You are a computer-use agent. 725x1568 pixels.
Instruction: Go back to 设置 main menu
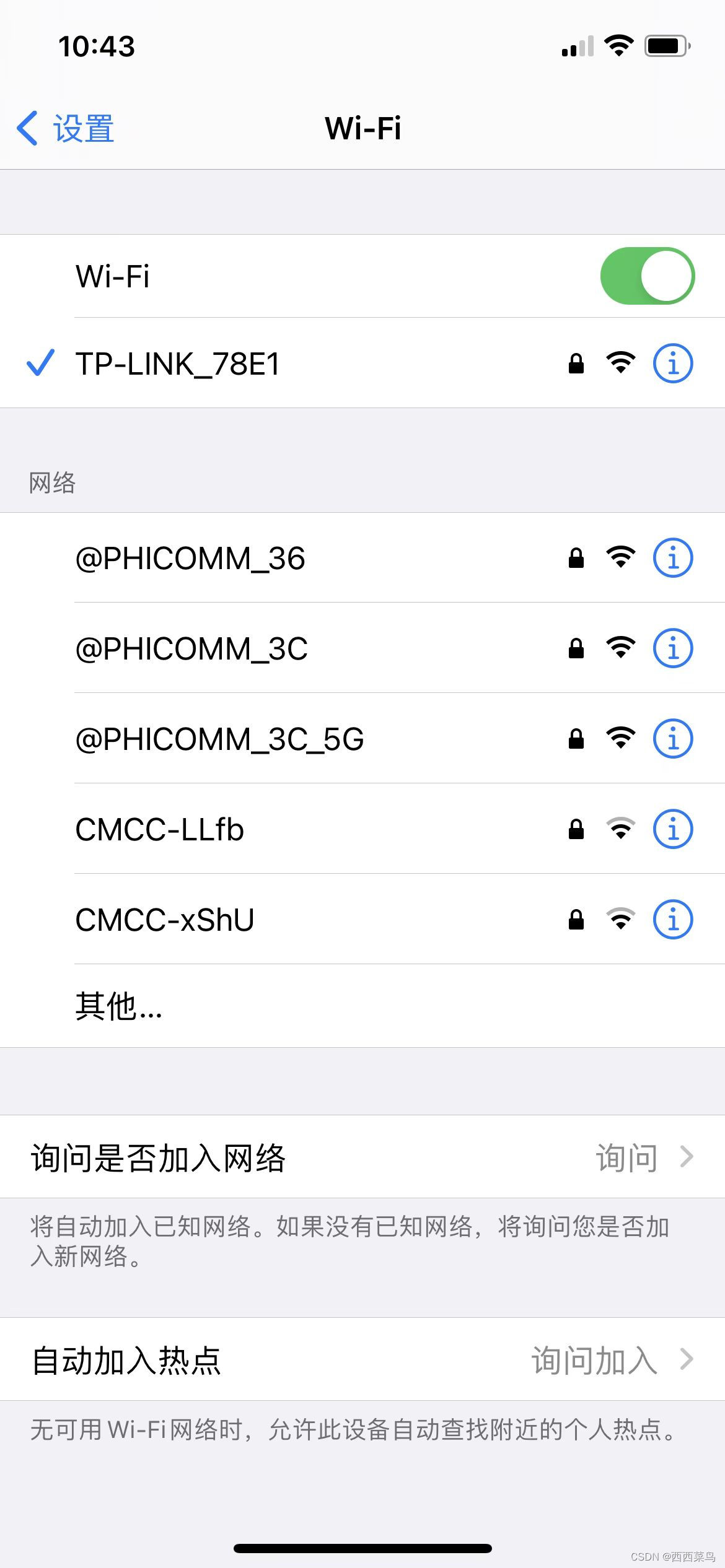pos(64,128)
